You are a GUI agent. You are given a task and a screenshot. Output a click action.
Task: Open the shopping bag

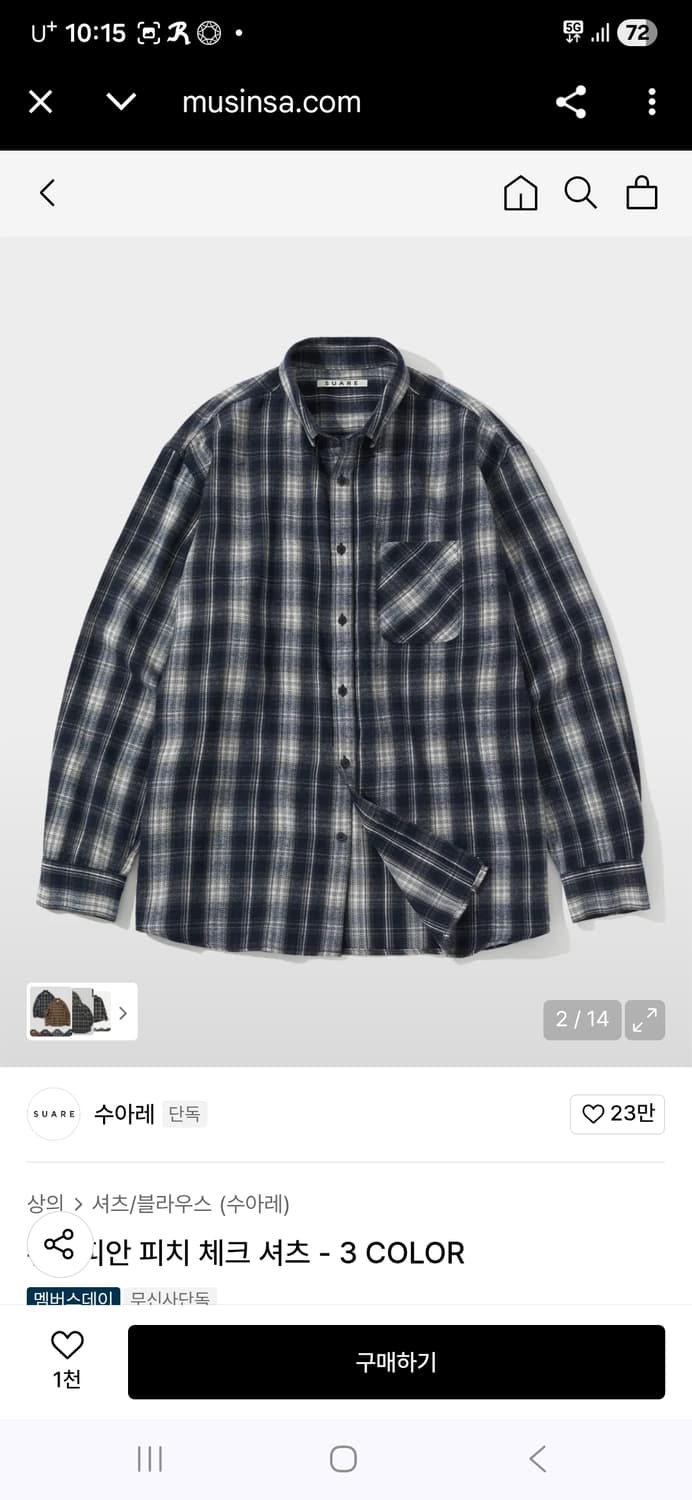[642, 193]
